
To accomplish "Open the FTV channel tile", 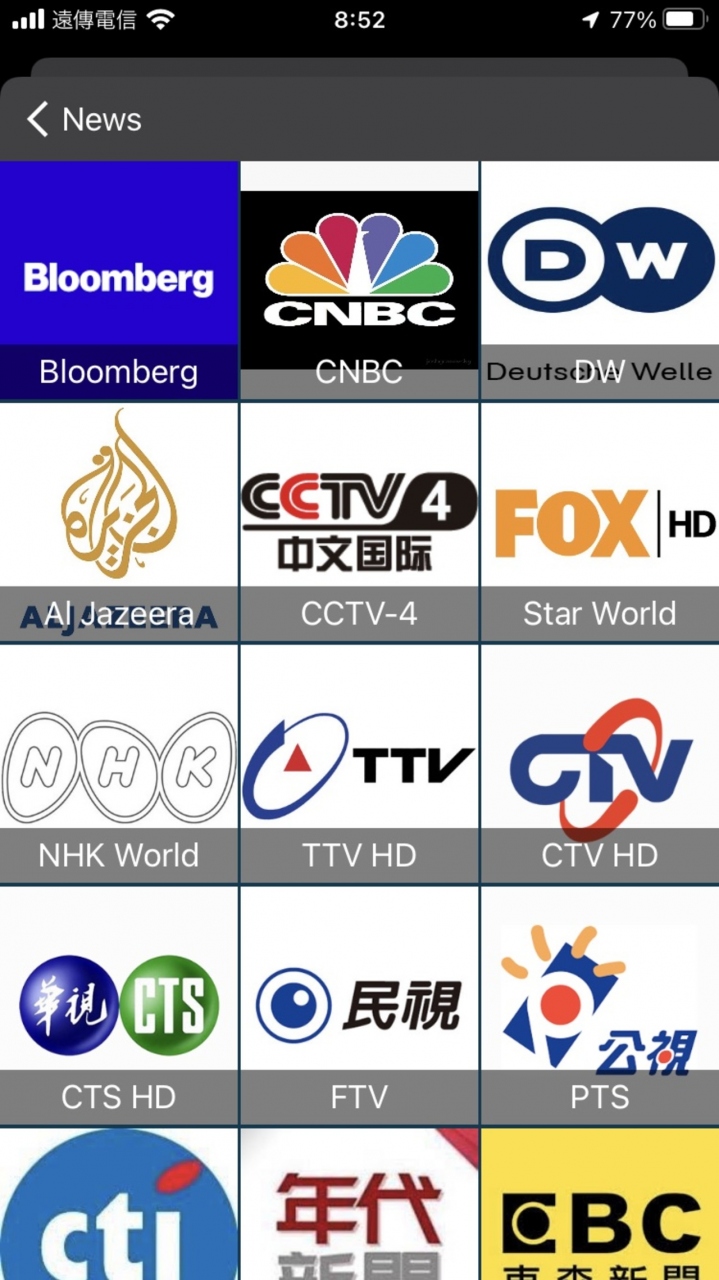I will click(359, 1005).
